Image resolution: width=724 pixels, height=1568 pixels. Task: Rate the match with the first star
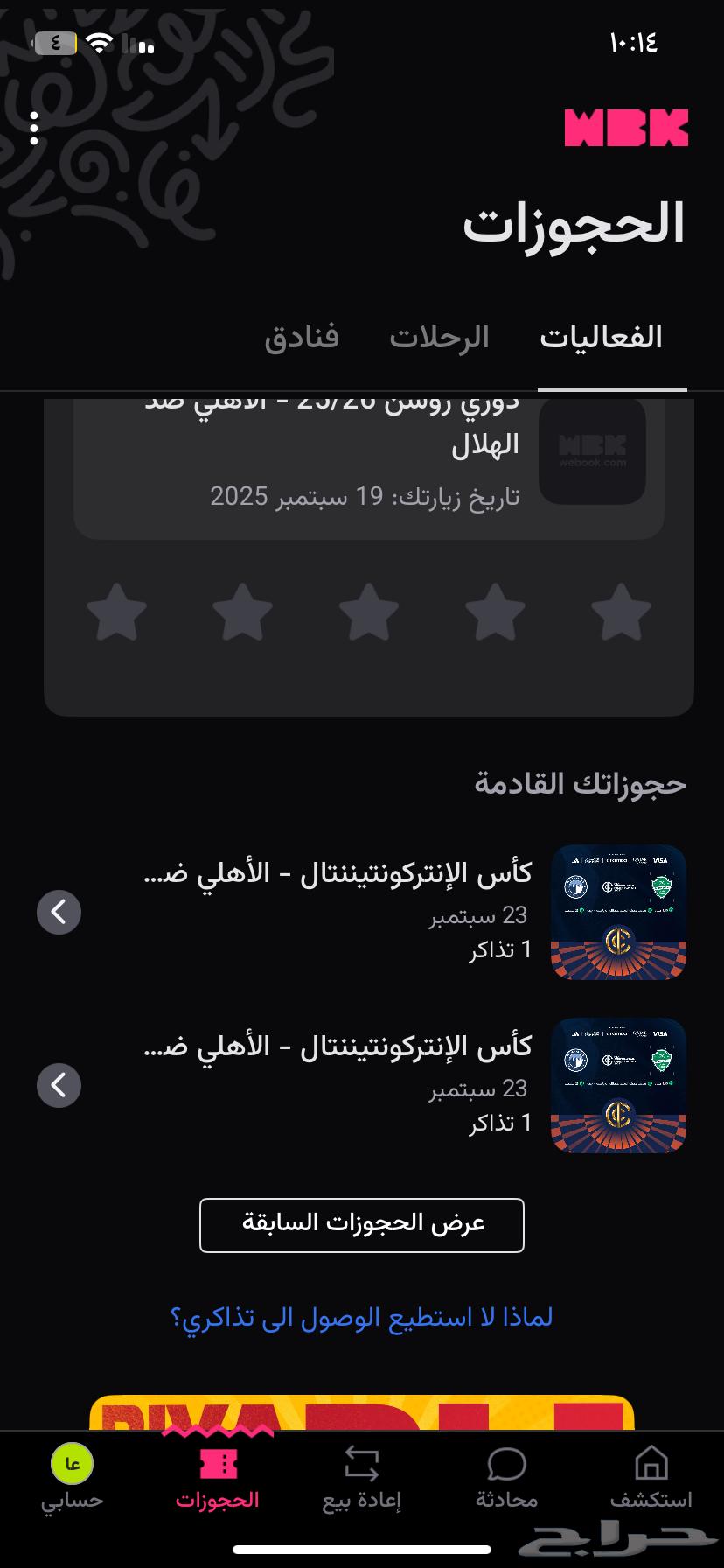[x=116, y=612]
